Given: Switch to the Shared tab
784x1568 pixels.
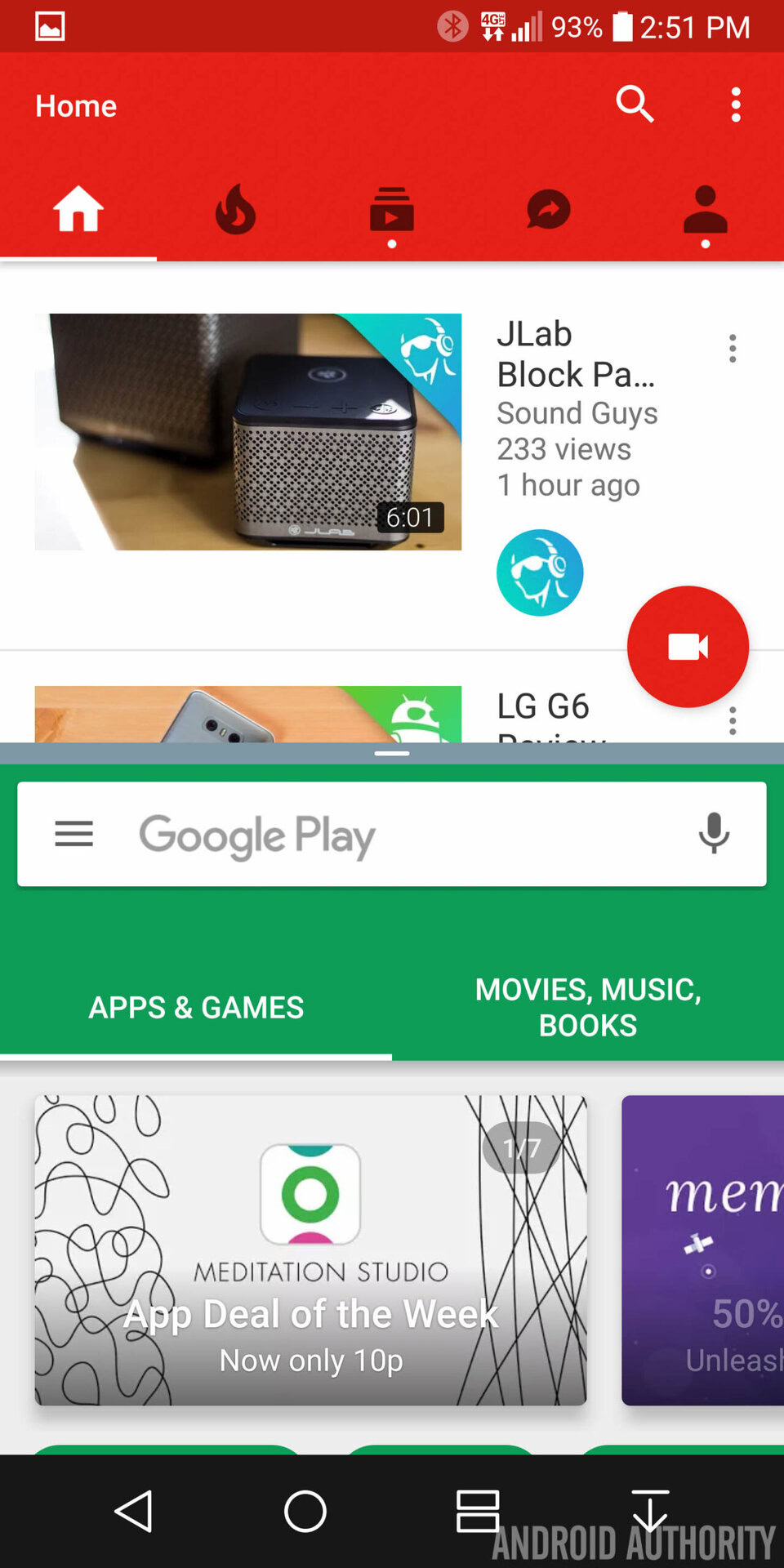Looking at the screenshot, I should [548, 210].
